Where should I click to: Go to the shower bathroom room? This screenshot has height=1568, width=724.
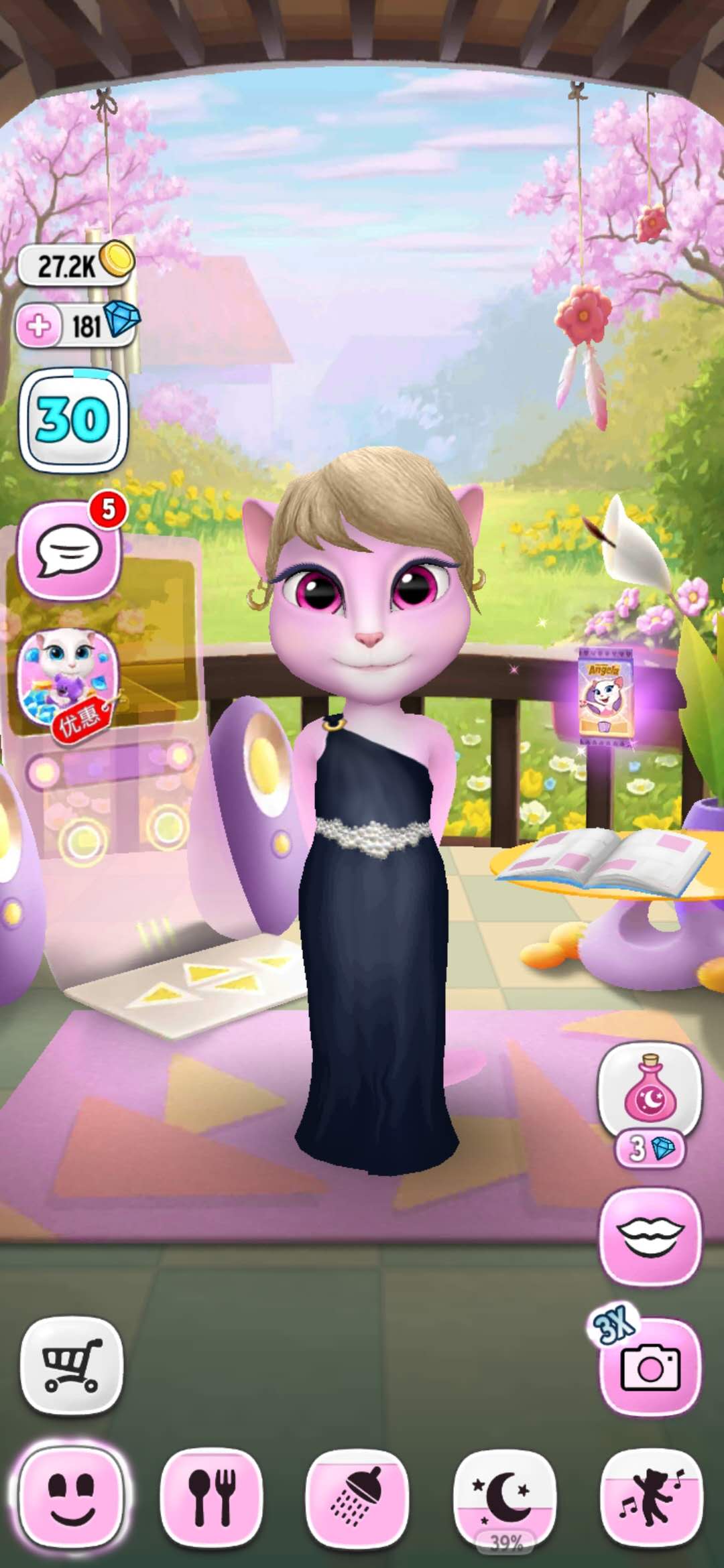(357, 1496)
